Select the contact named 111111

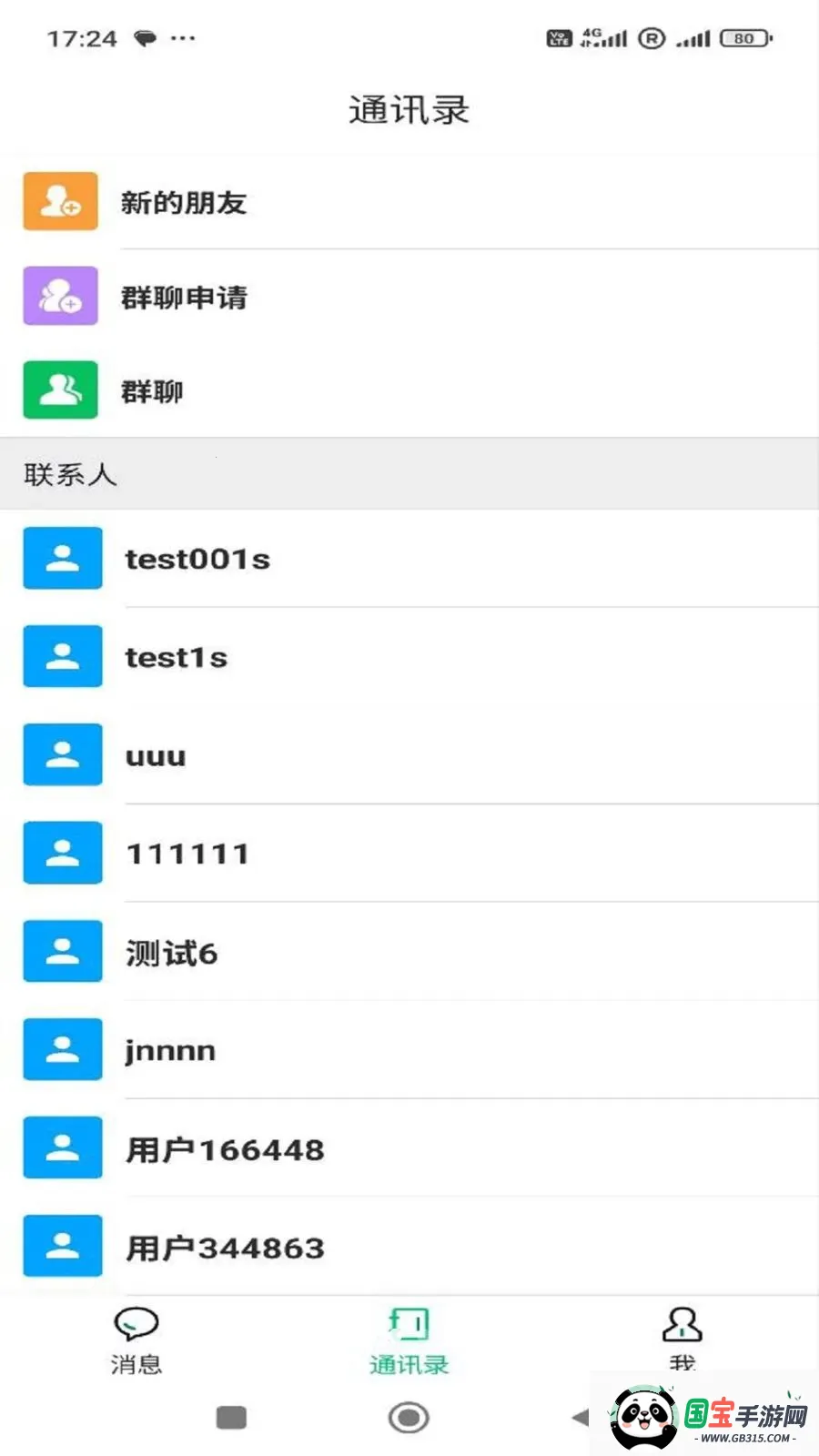pos(188,853)
